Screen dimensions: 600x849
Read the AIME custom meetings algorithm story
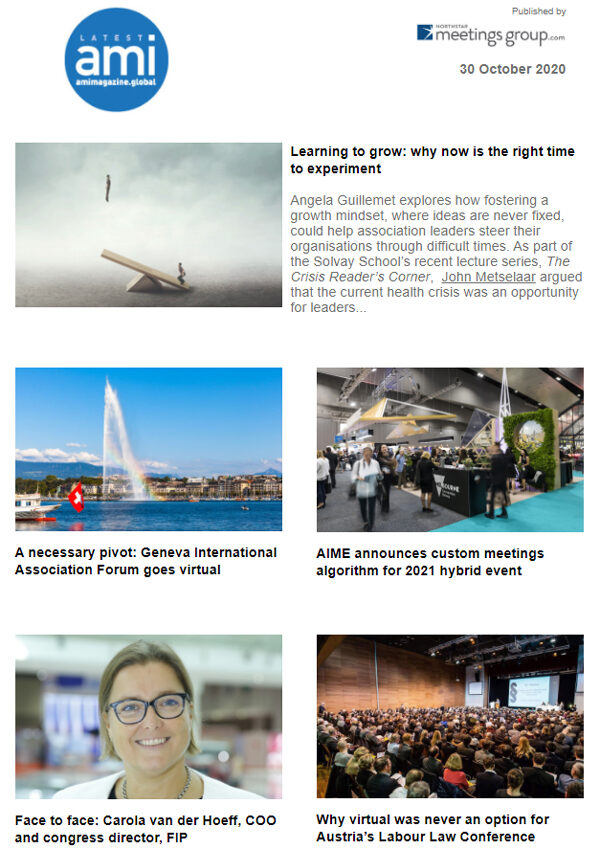click(432, 561)
